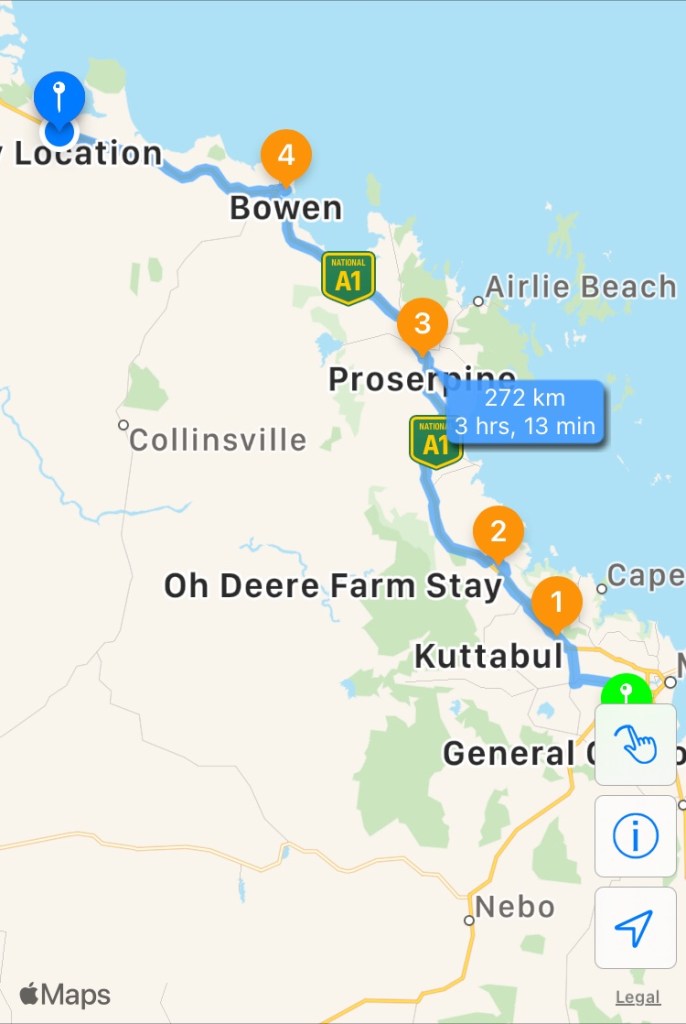
Task: Center map on current location arrow
Action: click(x=635, y=927)
